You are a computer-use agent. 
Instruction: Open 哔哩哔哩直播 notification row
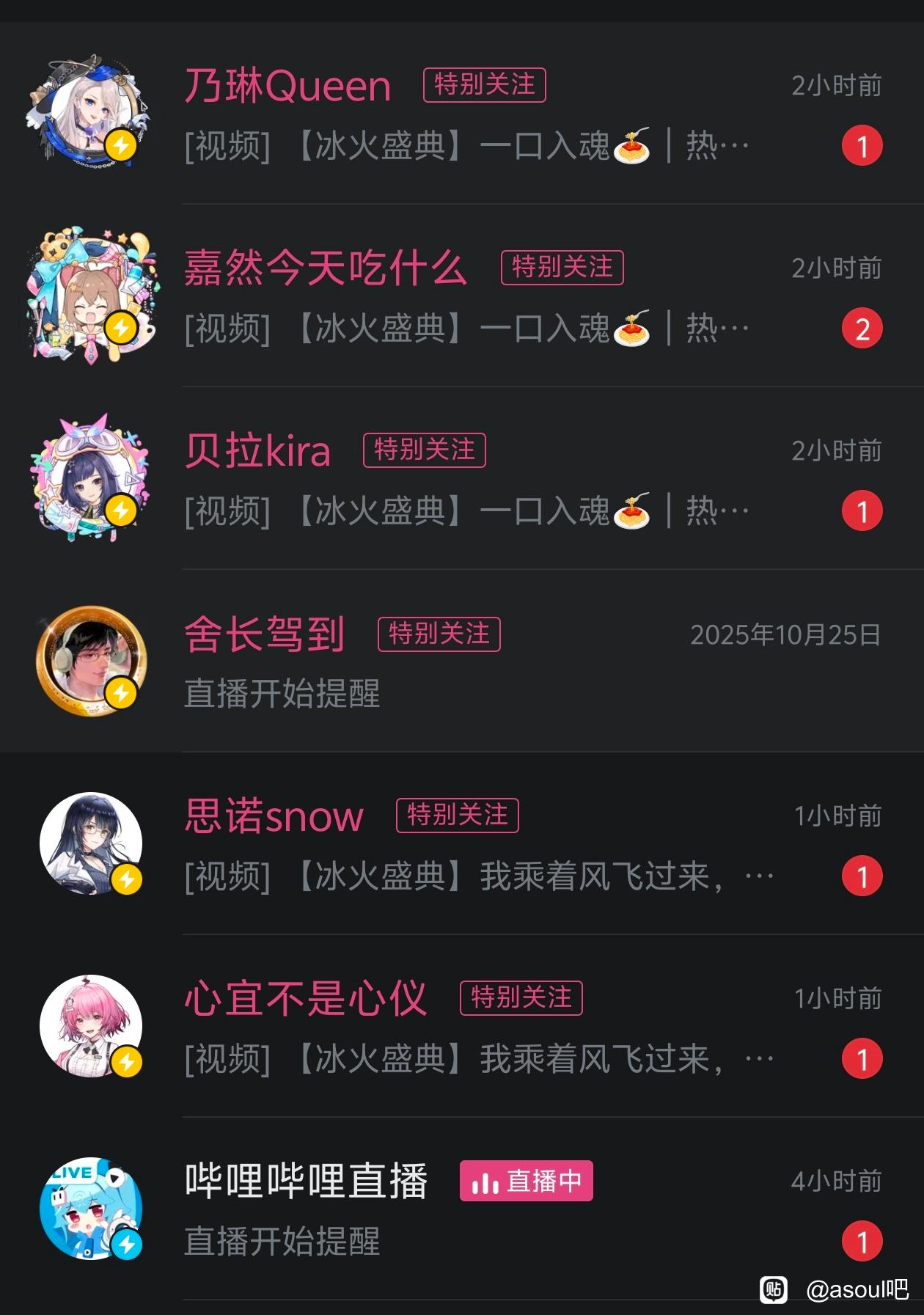coord(469,1209)
